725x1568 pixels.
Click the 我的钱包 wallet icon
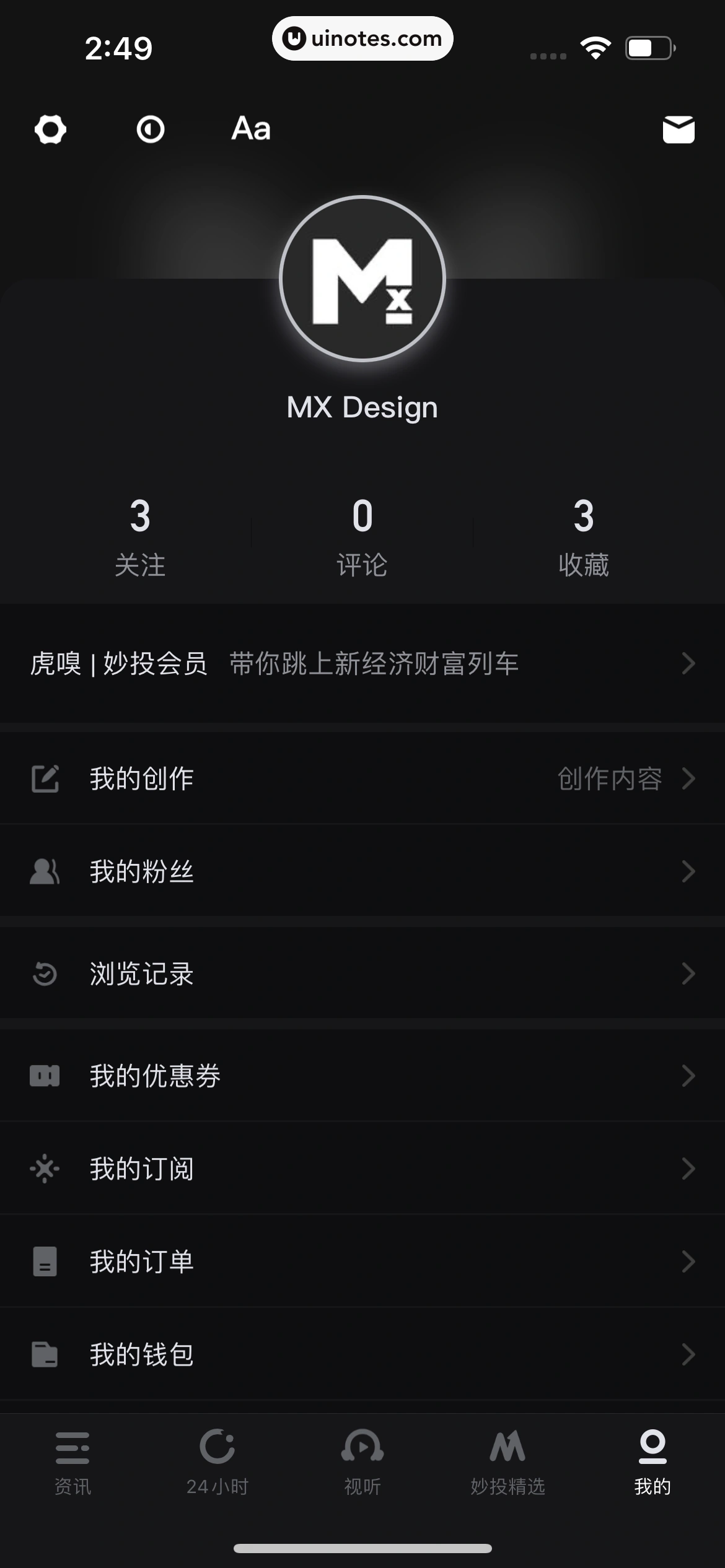point(46,1354)
